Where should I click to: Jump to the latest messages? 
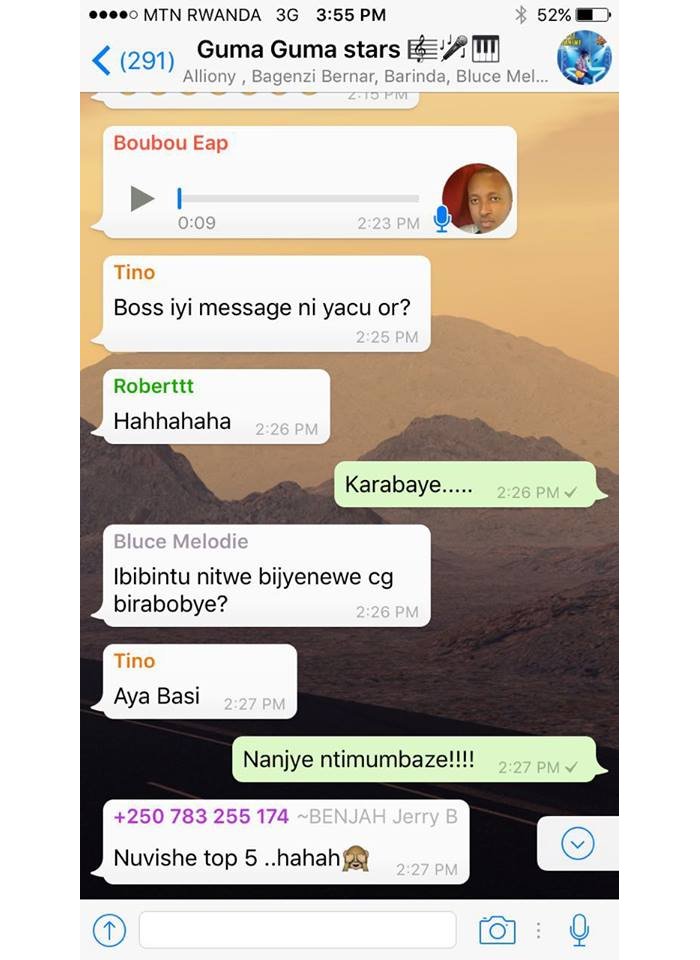[x=577, y=844]
